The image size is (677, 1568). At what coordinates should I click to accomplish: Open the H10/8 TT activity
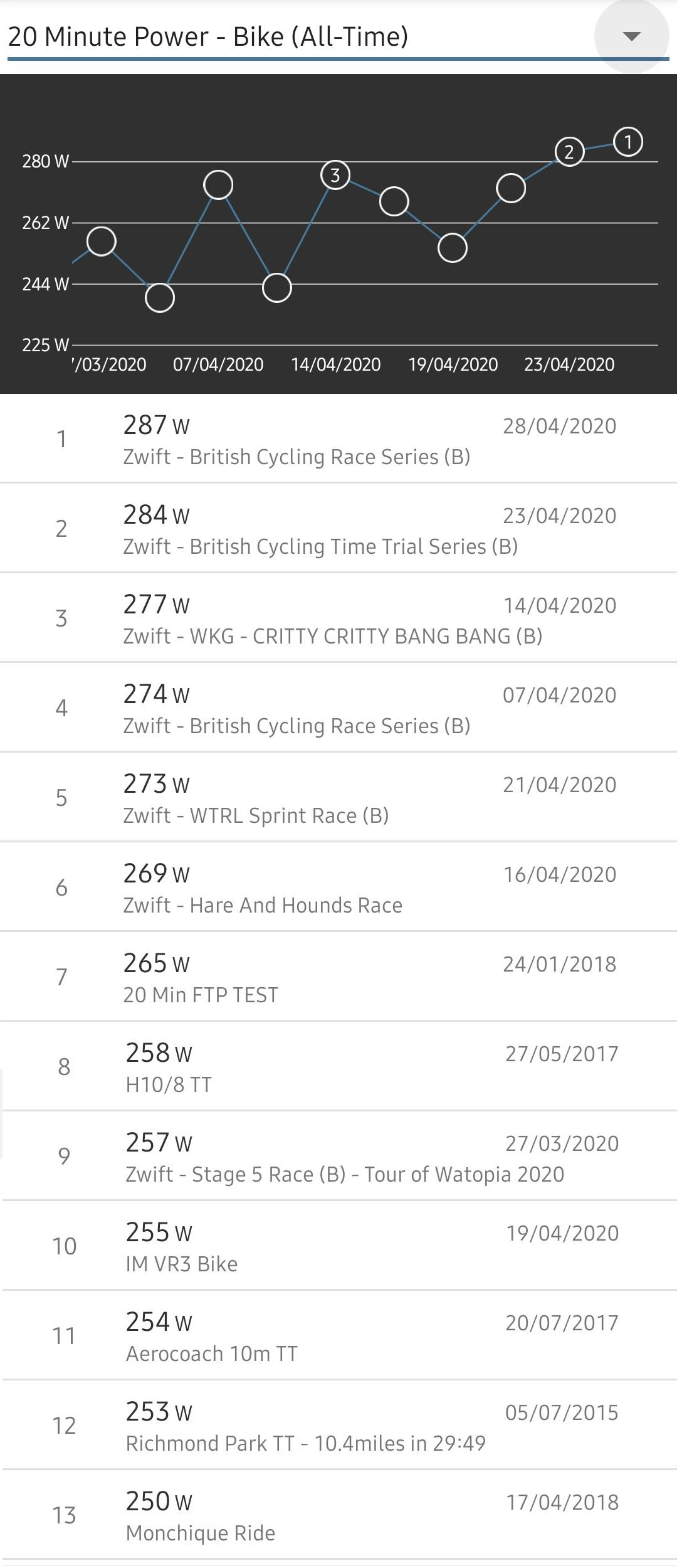[338, 1067]
